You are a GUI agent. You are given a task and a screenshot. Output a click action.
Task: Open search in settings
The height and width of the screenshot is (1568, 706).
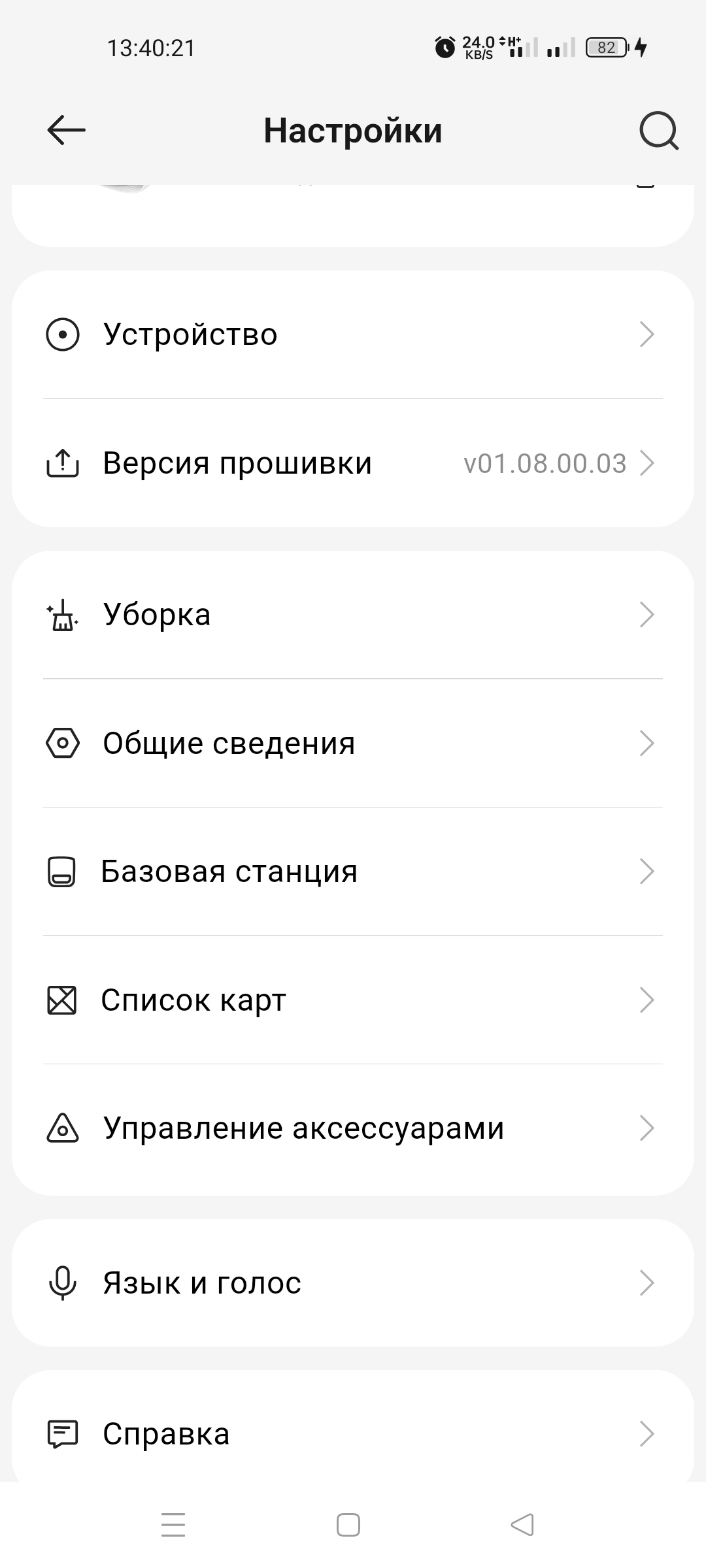658,131
